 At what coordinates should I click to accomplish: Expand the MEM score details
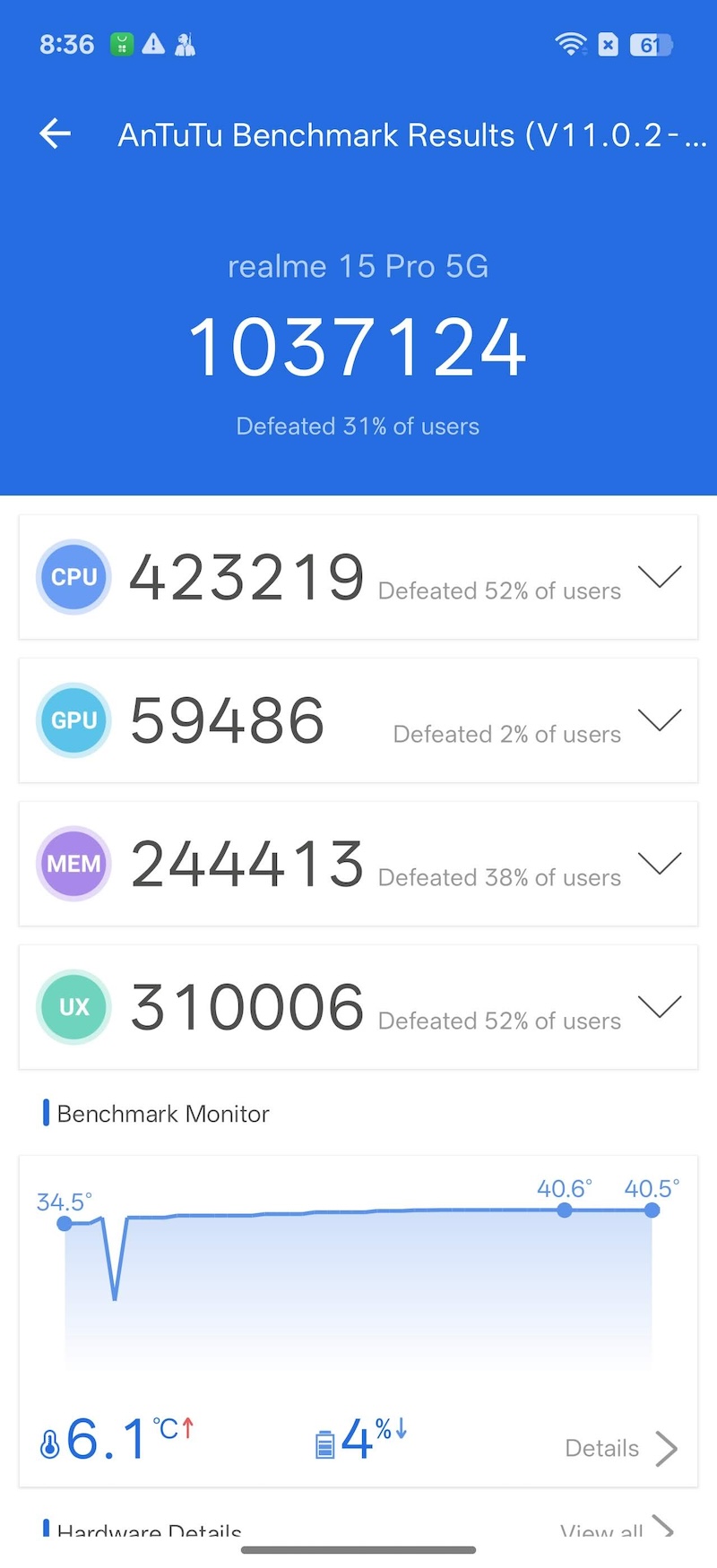661,863
